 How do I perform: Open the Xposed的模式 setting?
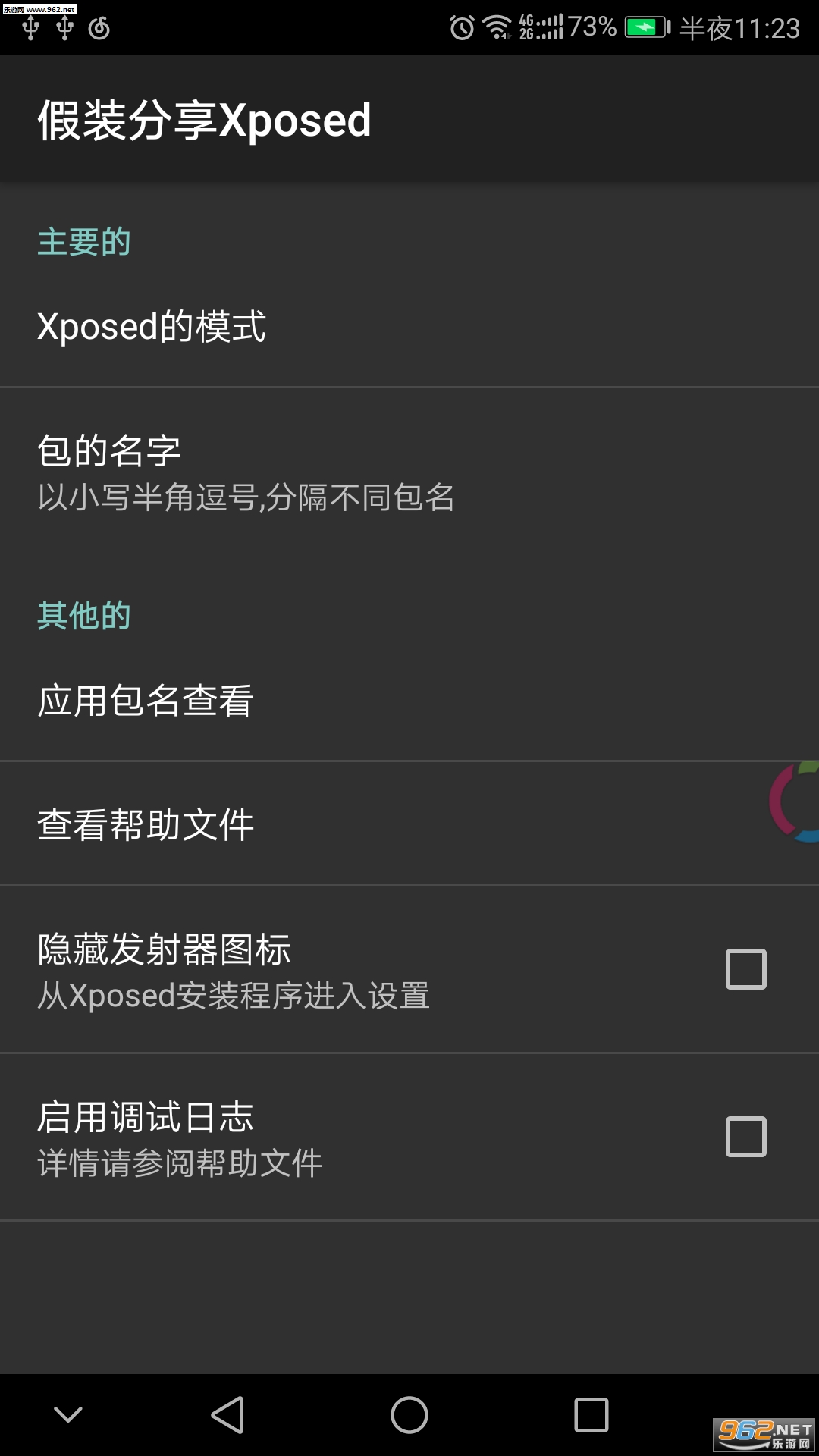[x=409, y=327]
